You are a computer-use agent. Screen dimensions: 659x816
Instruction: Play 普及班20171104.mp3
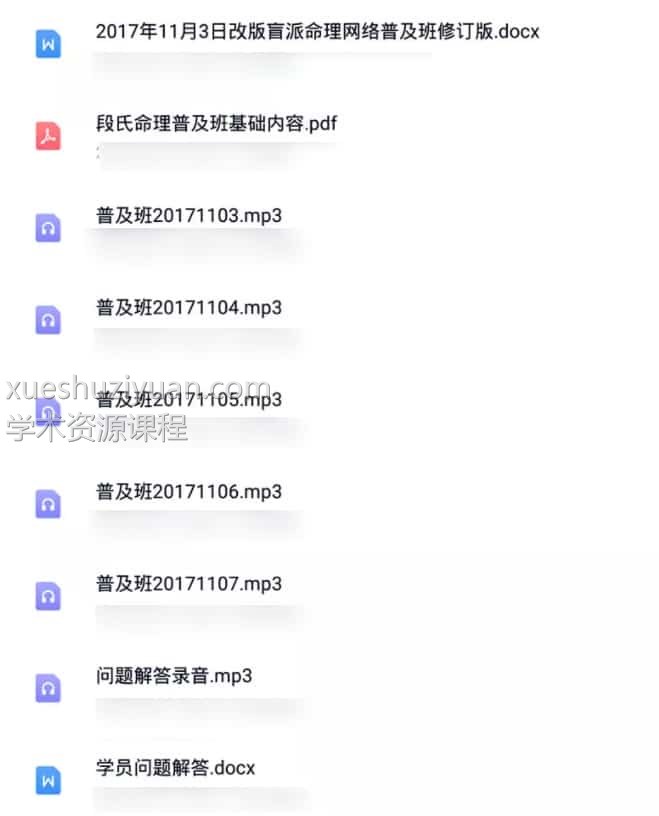tap(188, 308)
